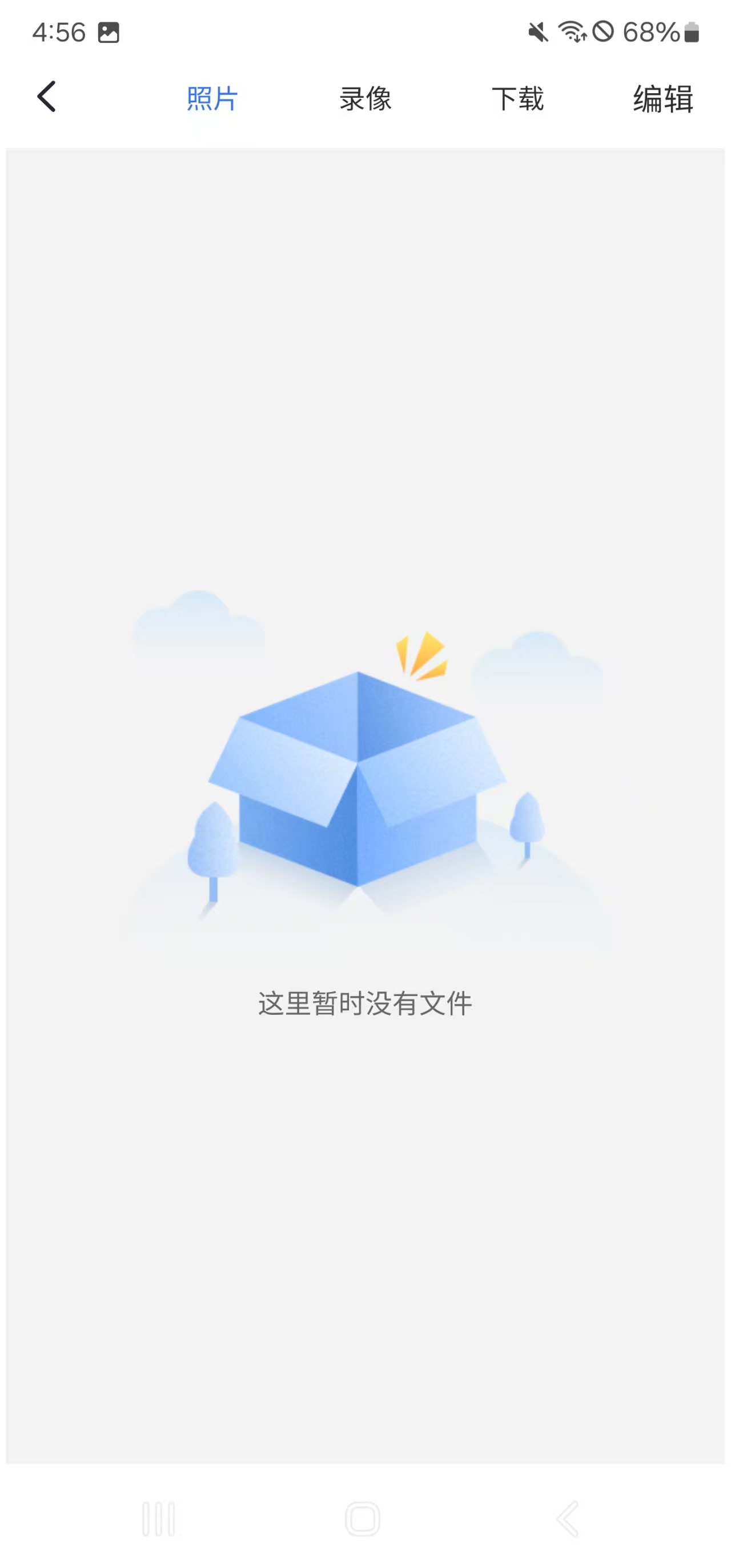This screenshot has height=1568, width=731.
Task: Tap the 编辑 button
Action: coord(663,99)
